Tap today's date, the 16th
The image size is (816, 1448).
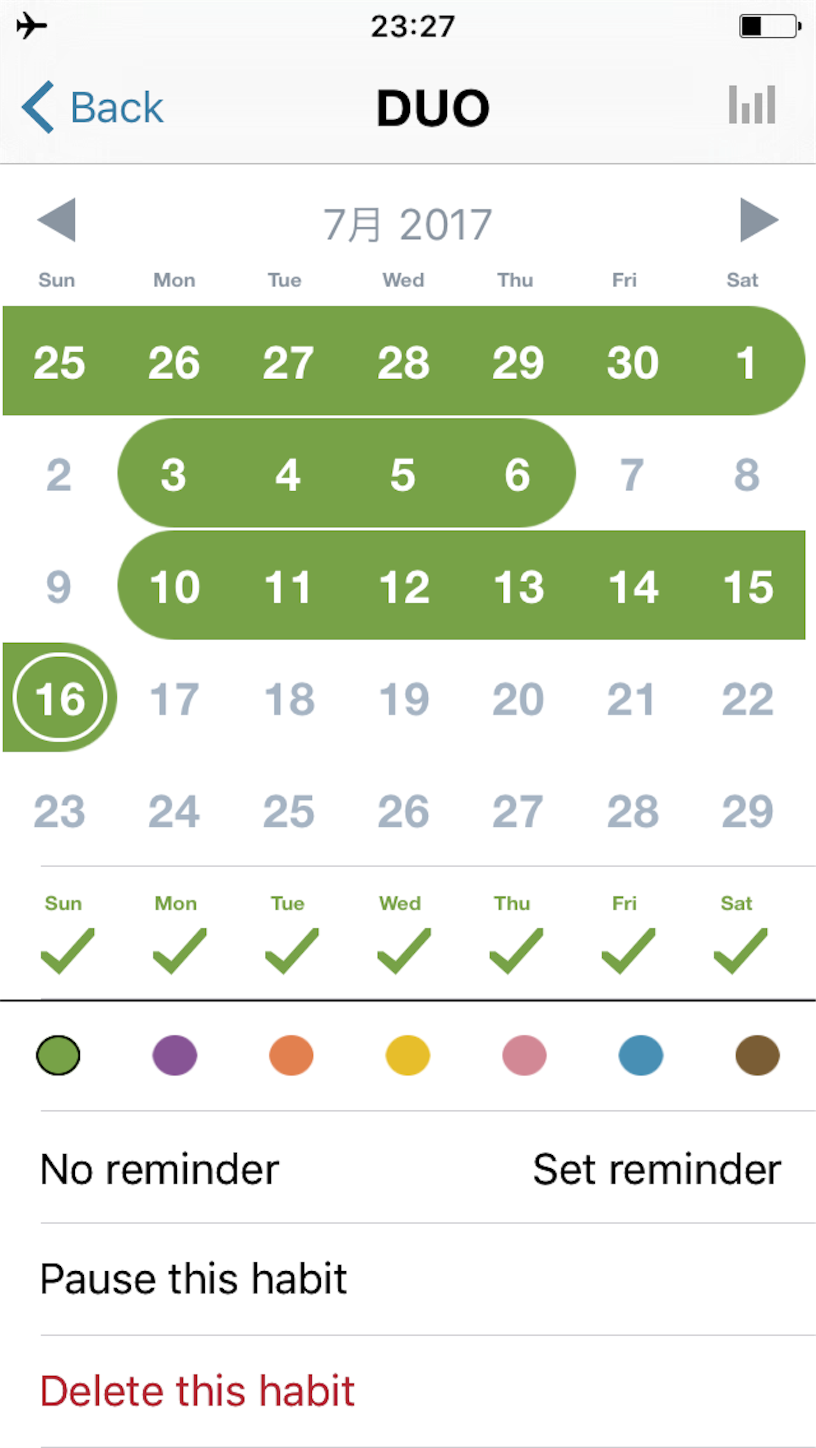(60, 698)
